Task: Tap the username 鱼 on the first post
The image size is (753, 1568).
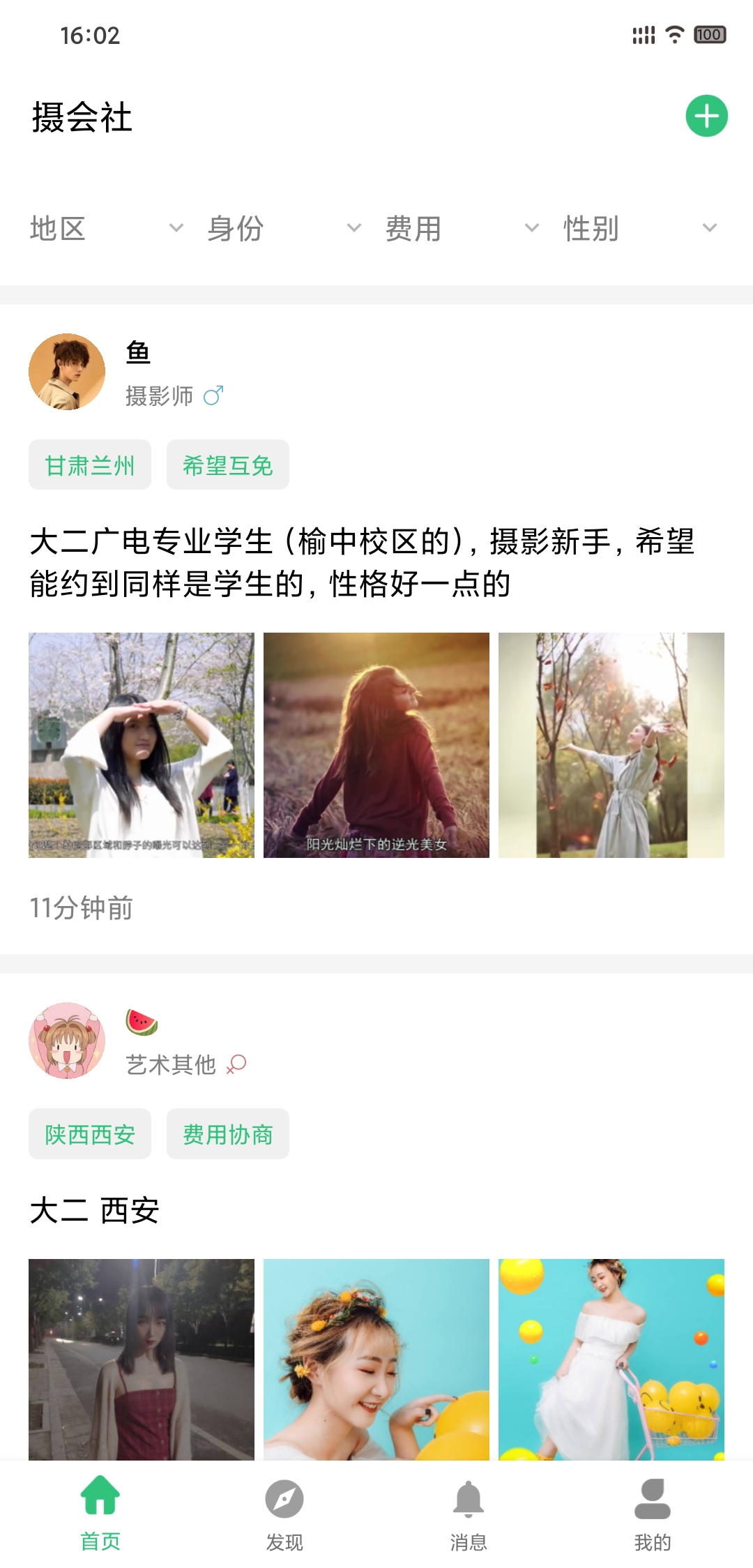Action: point(137,353)
